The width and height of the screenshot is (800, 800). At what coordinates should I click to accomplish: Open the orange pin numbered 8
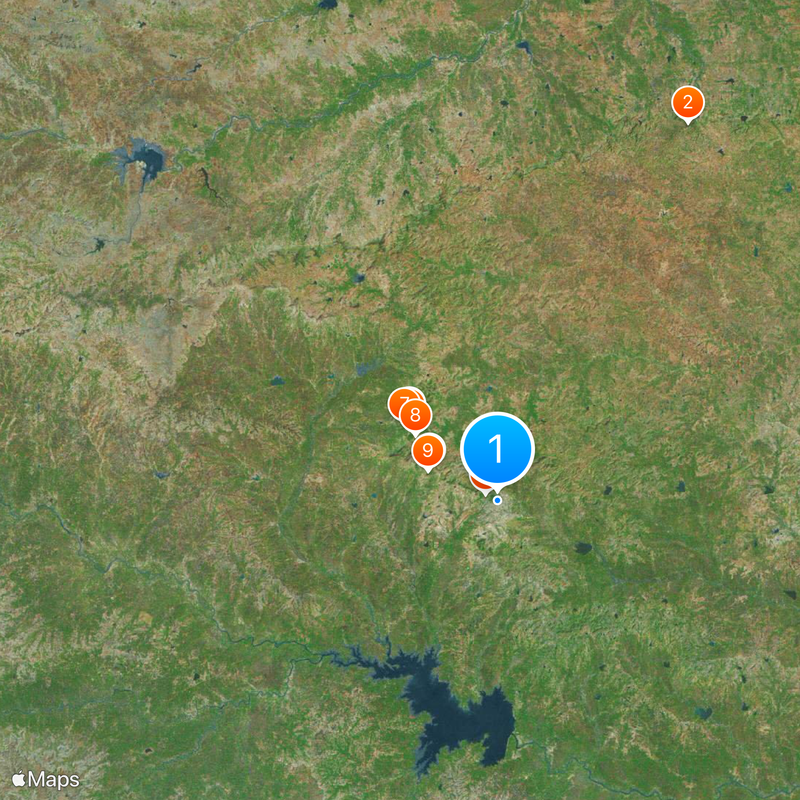point(416,416)
